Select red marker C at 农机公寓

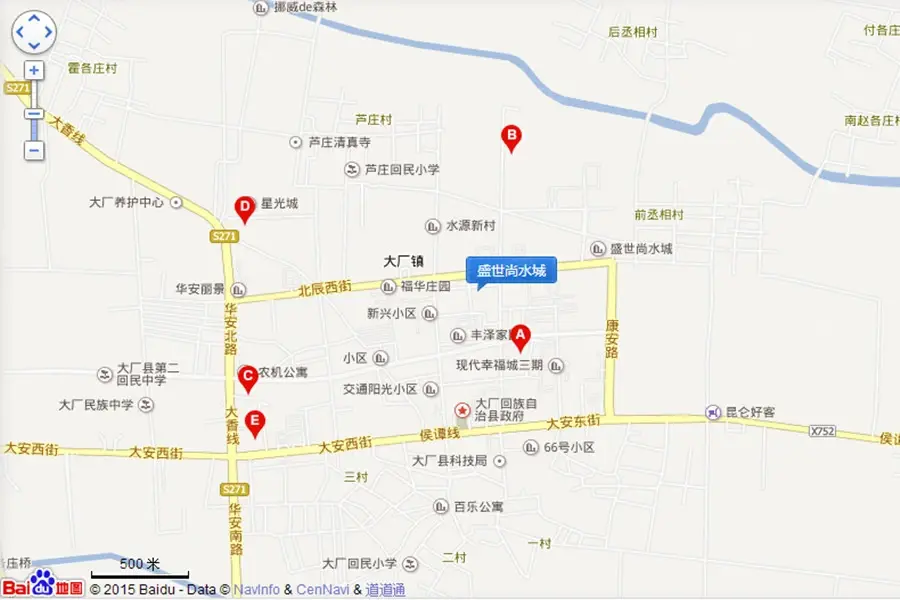(x=247, y=377)
